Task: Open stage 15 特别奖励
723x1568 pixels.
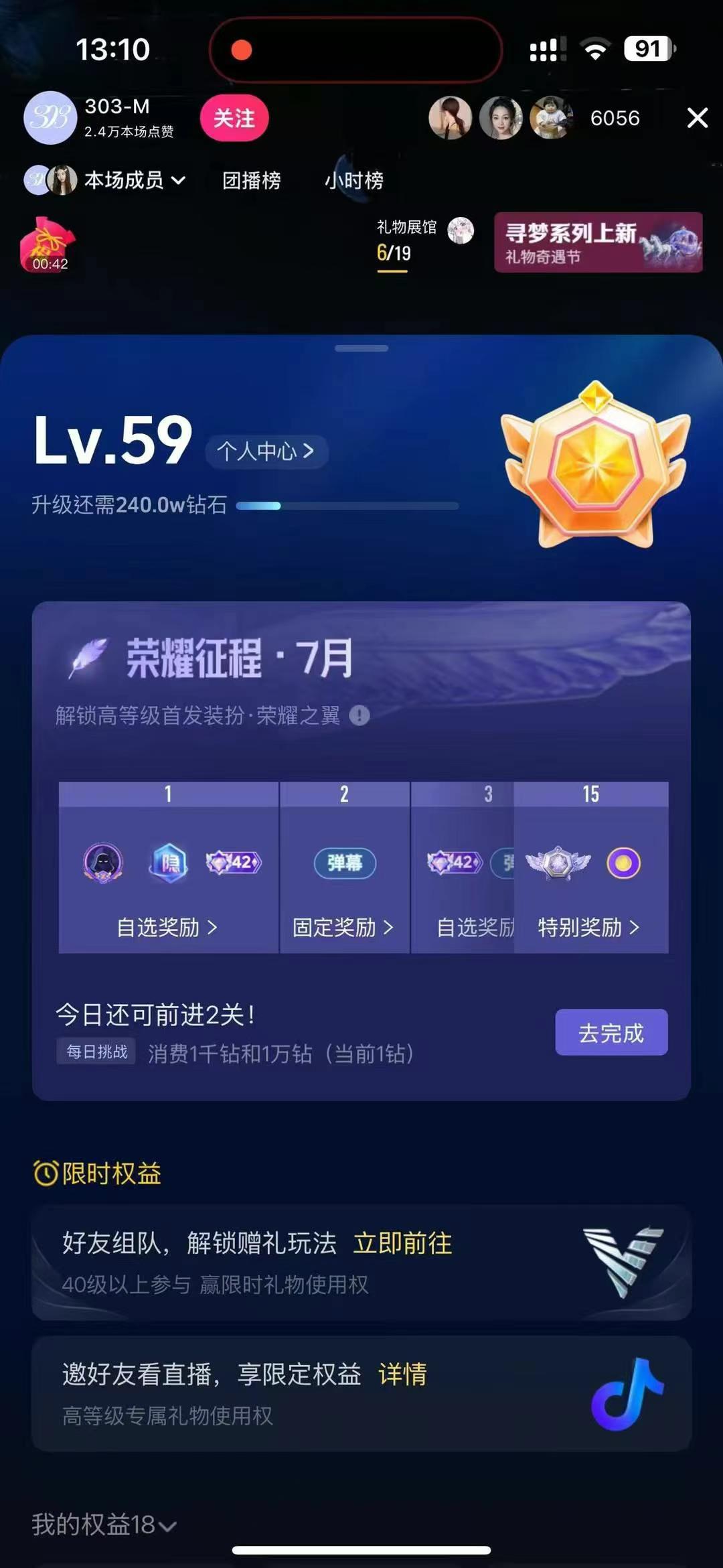Action: tap(589, 928)
